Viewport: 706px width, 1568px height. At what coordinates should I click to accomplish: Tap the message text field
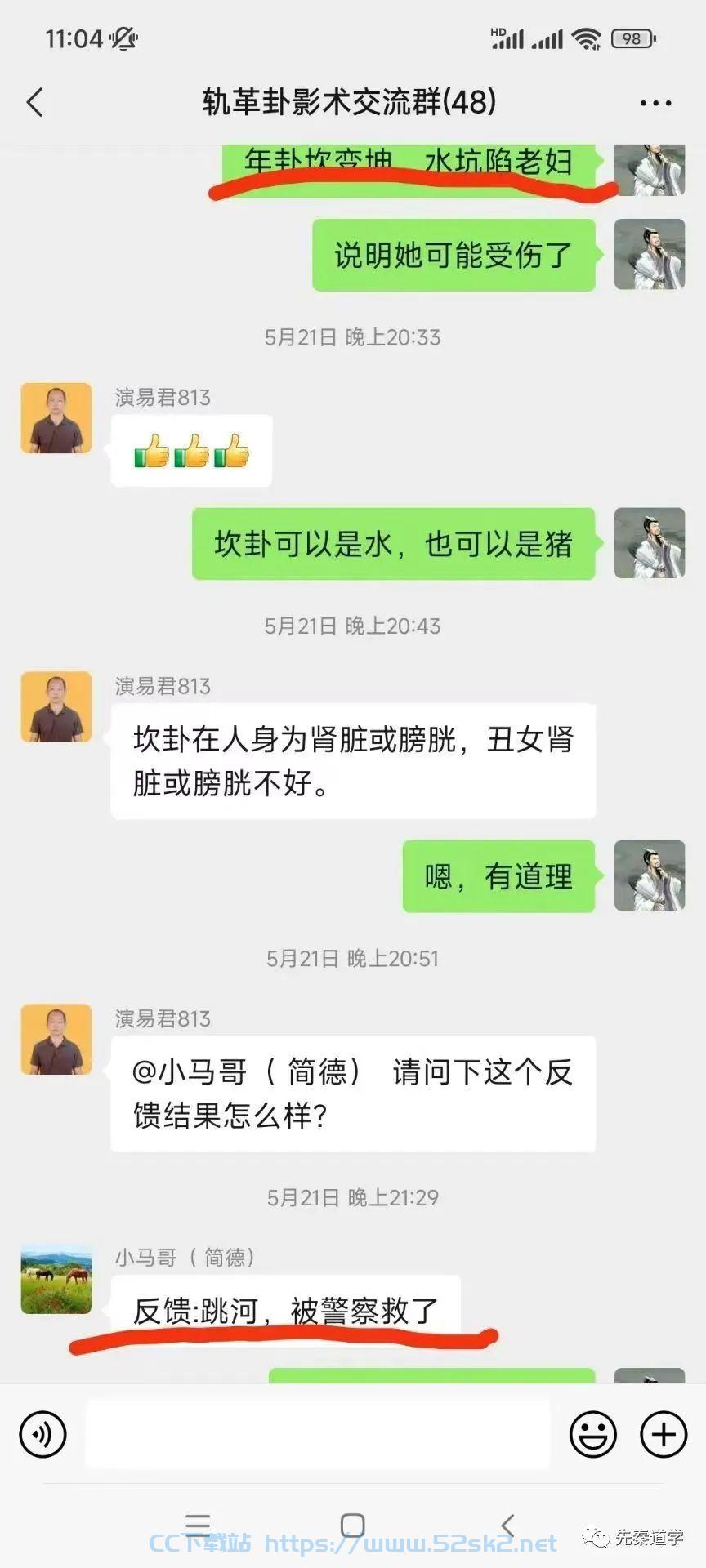318,1433
